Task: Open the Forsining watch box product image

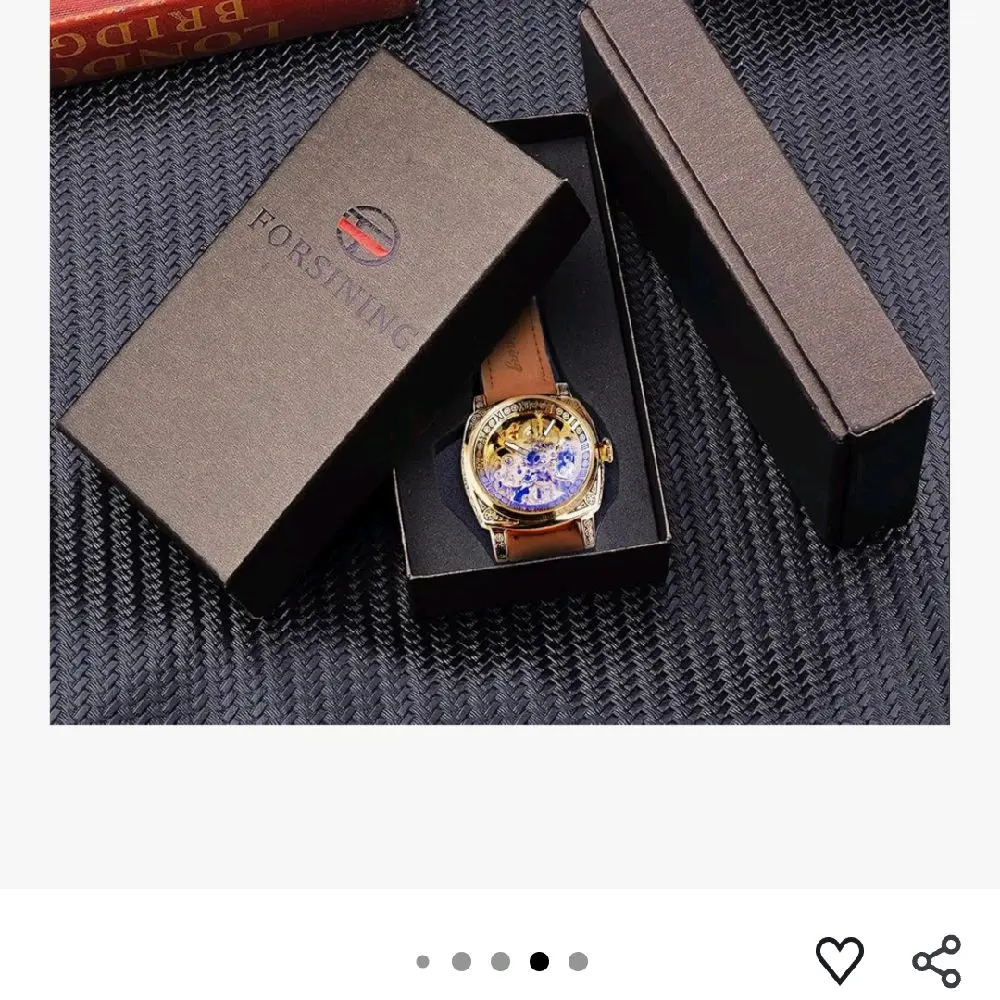Action: (x=499, y=362)
